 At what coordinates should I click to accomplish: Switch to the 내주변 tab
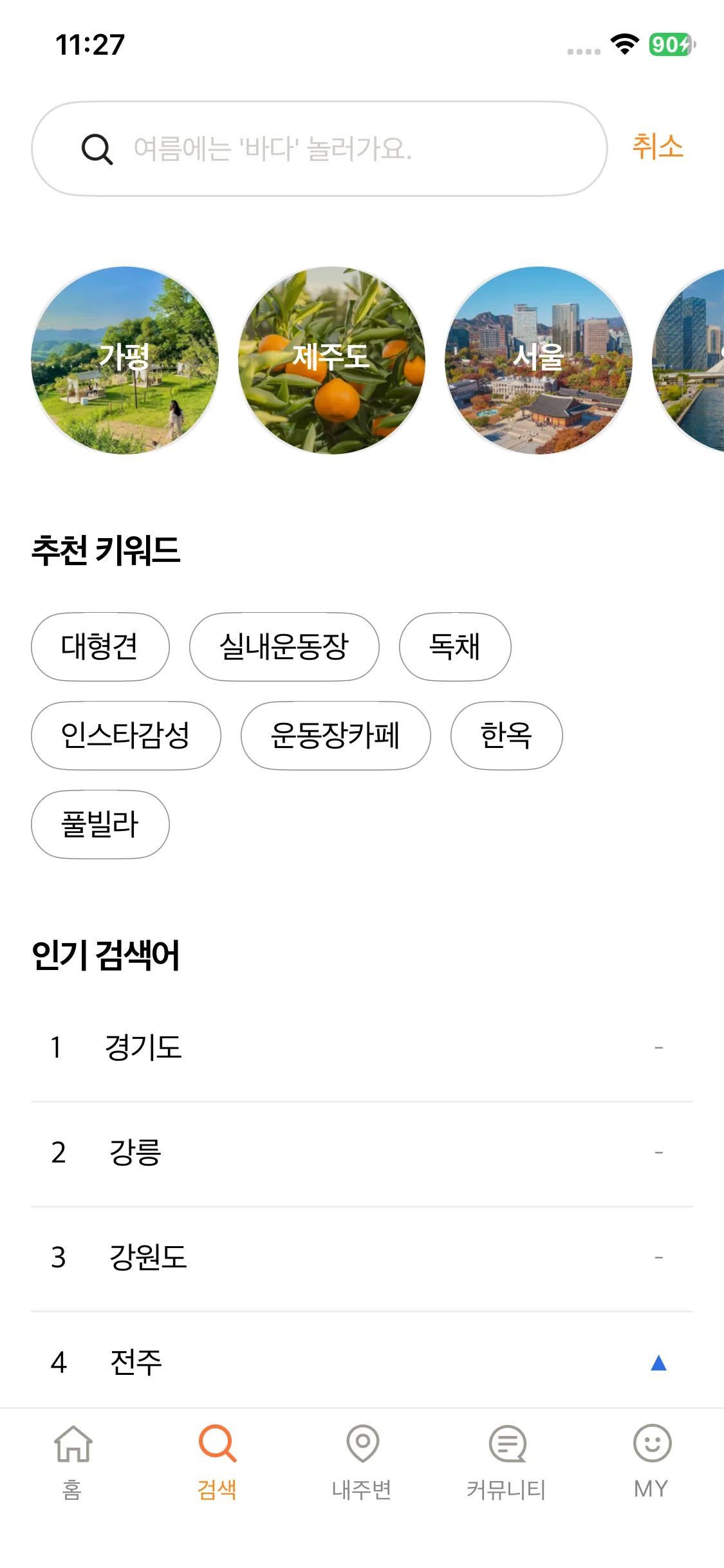(362, 1461)
